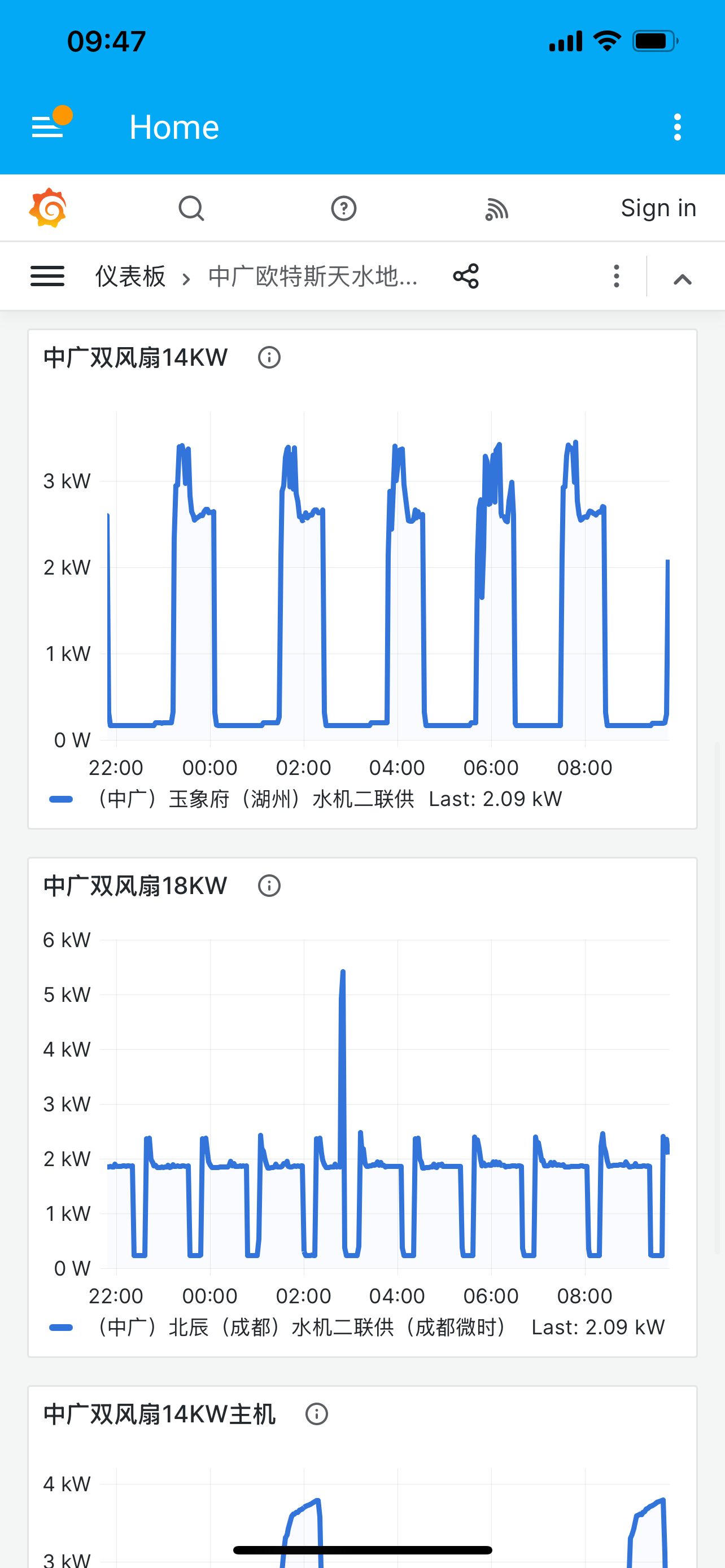
Task: Open the app drawer menu button
Action: (x=49, y=126)
